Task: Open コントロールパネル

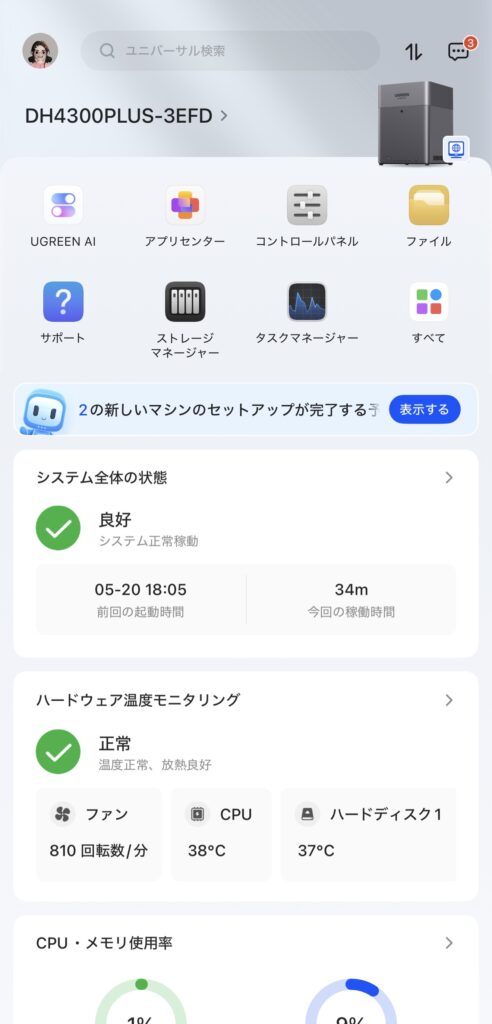Action: click(x=306, y=217)
